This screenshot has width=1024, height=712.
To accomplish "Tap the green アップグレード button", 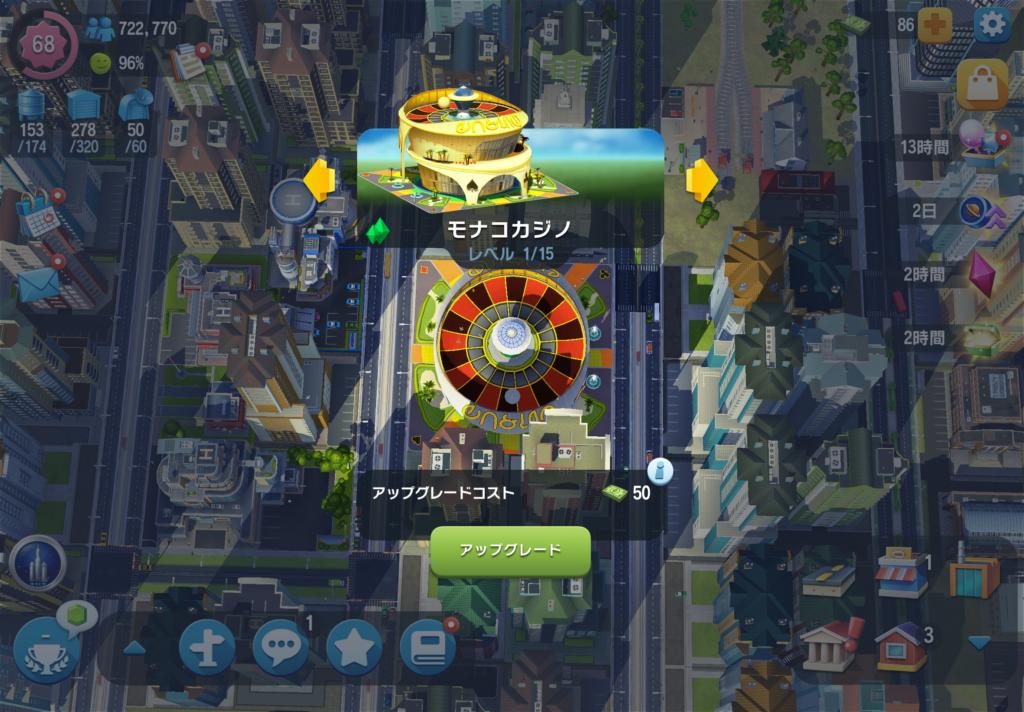I will pos(510,551).
